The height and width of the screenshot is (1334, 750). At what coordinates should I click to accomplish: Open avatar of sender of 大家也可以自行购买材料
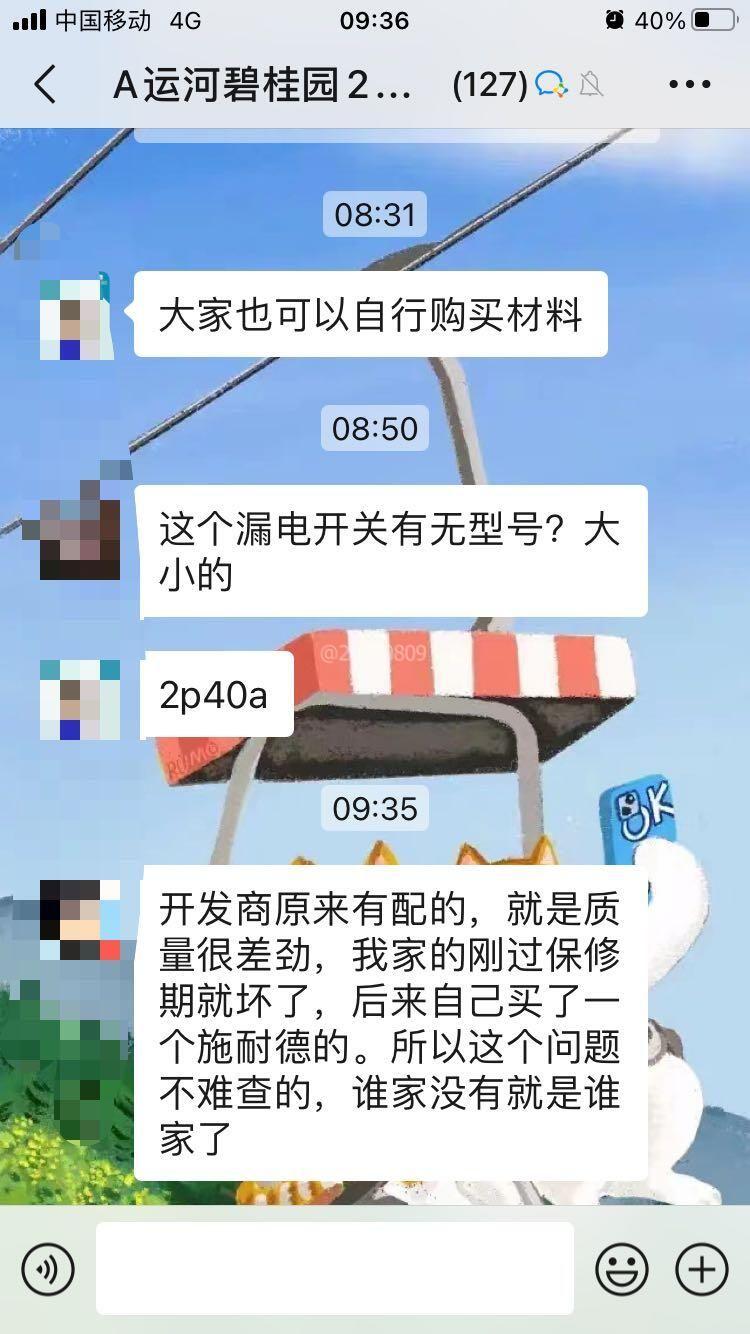click(x=80, y=319)
